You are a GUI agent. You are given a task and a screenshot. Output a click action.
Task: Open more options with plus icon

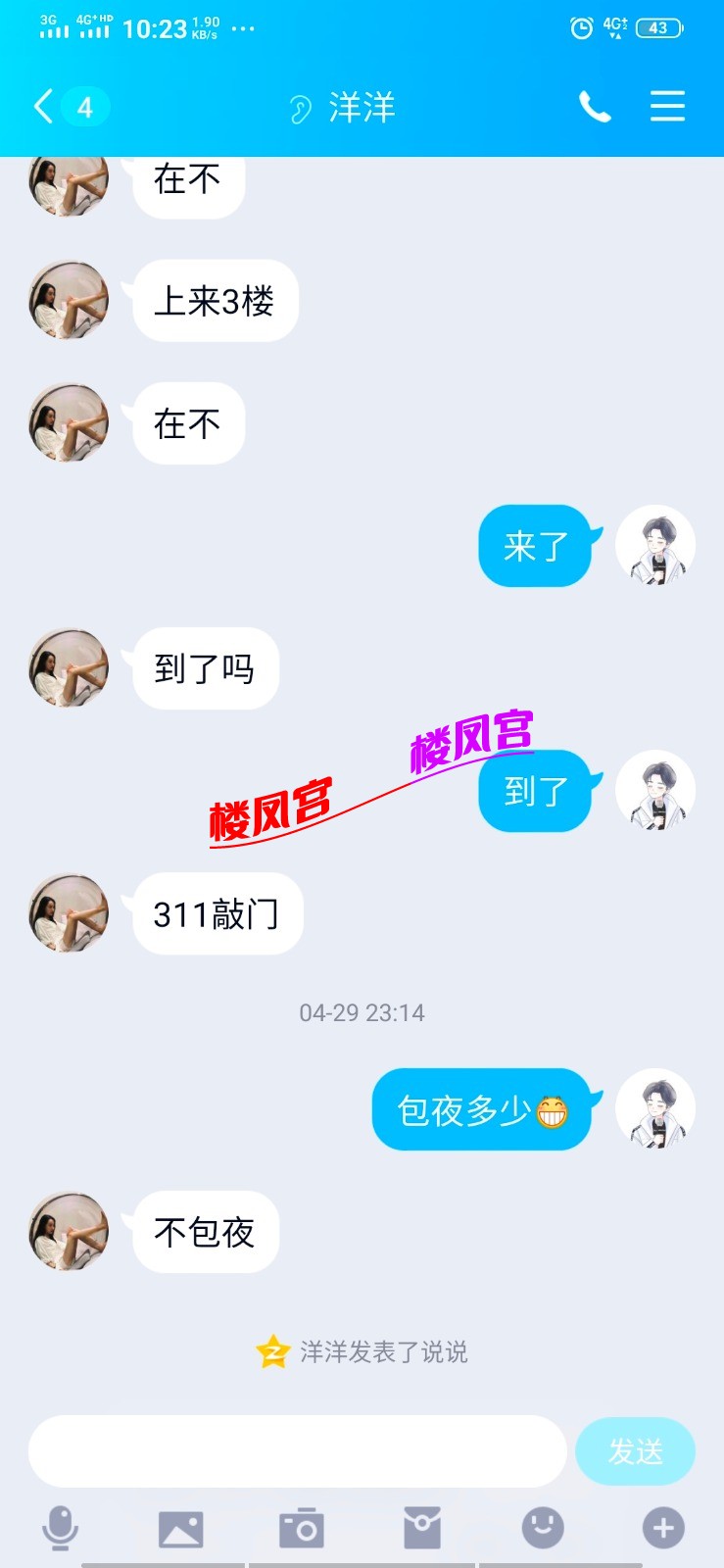click(x=663, y=1528)
